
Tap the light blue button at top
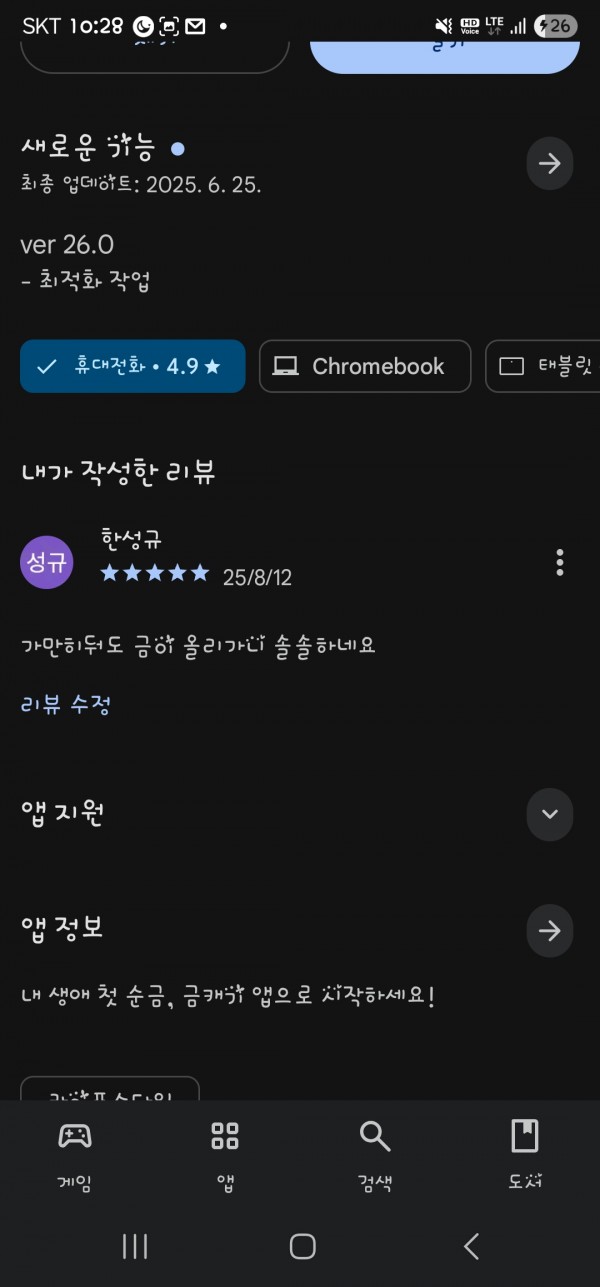pyautogui.click(x=444, y=52)
